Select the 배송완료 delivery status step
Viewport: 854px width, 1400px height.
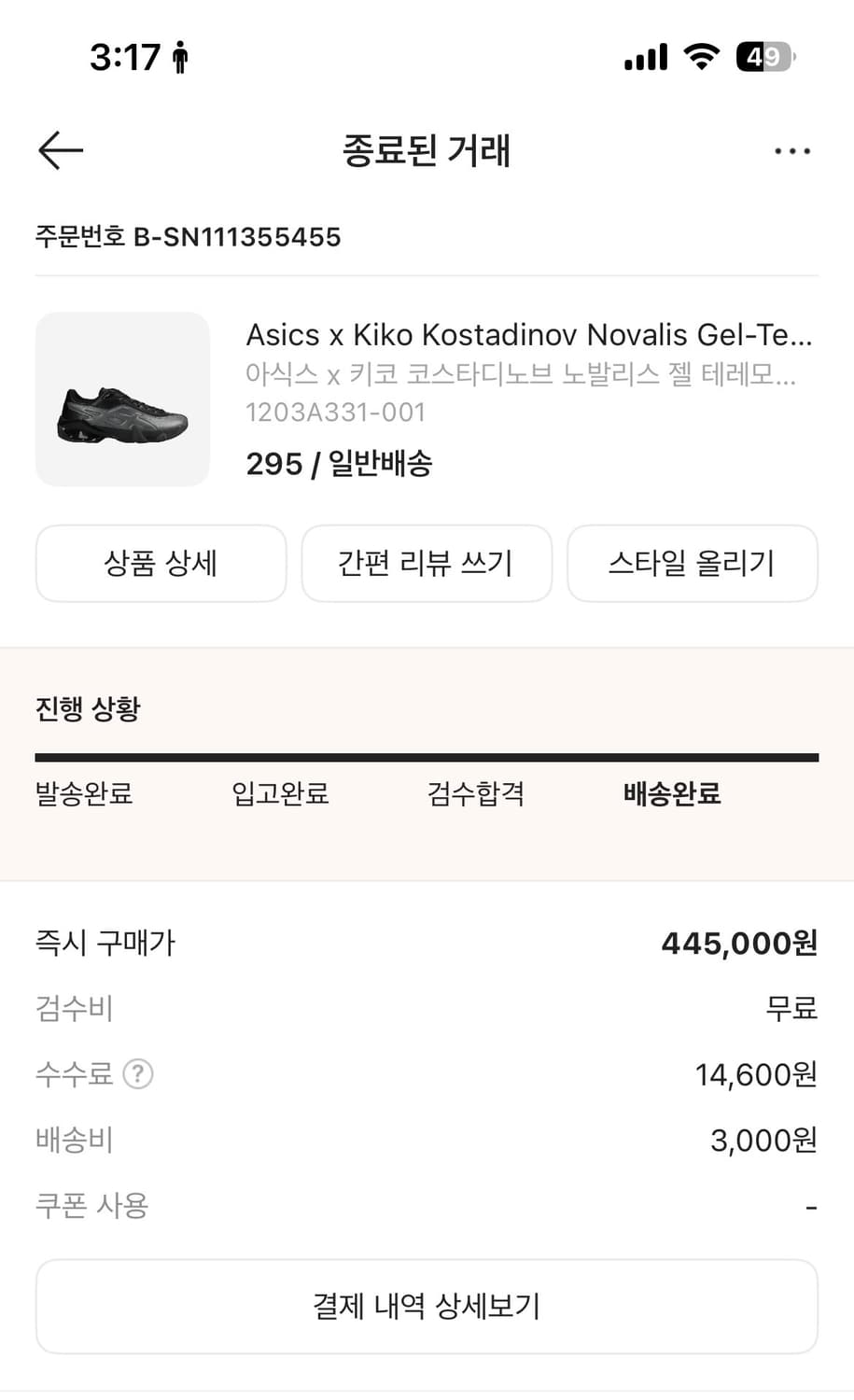click(669, 794)
